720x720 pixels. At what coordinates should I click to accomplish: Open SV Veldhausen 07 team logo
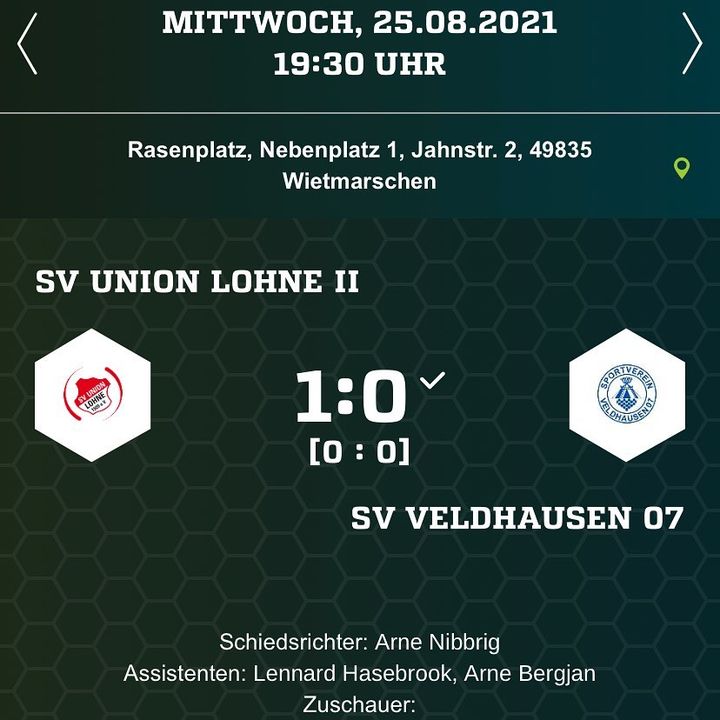(x=627, y=395)
